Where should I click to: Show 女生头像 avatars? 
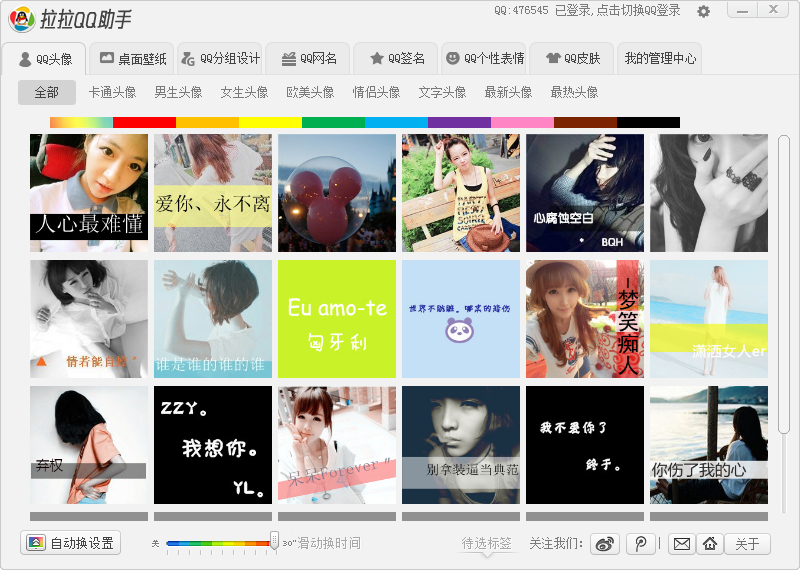pyautogui.click(x=244, y=92)
